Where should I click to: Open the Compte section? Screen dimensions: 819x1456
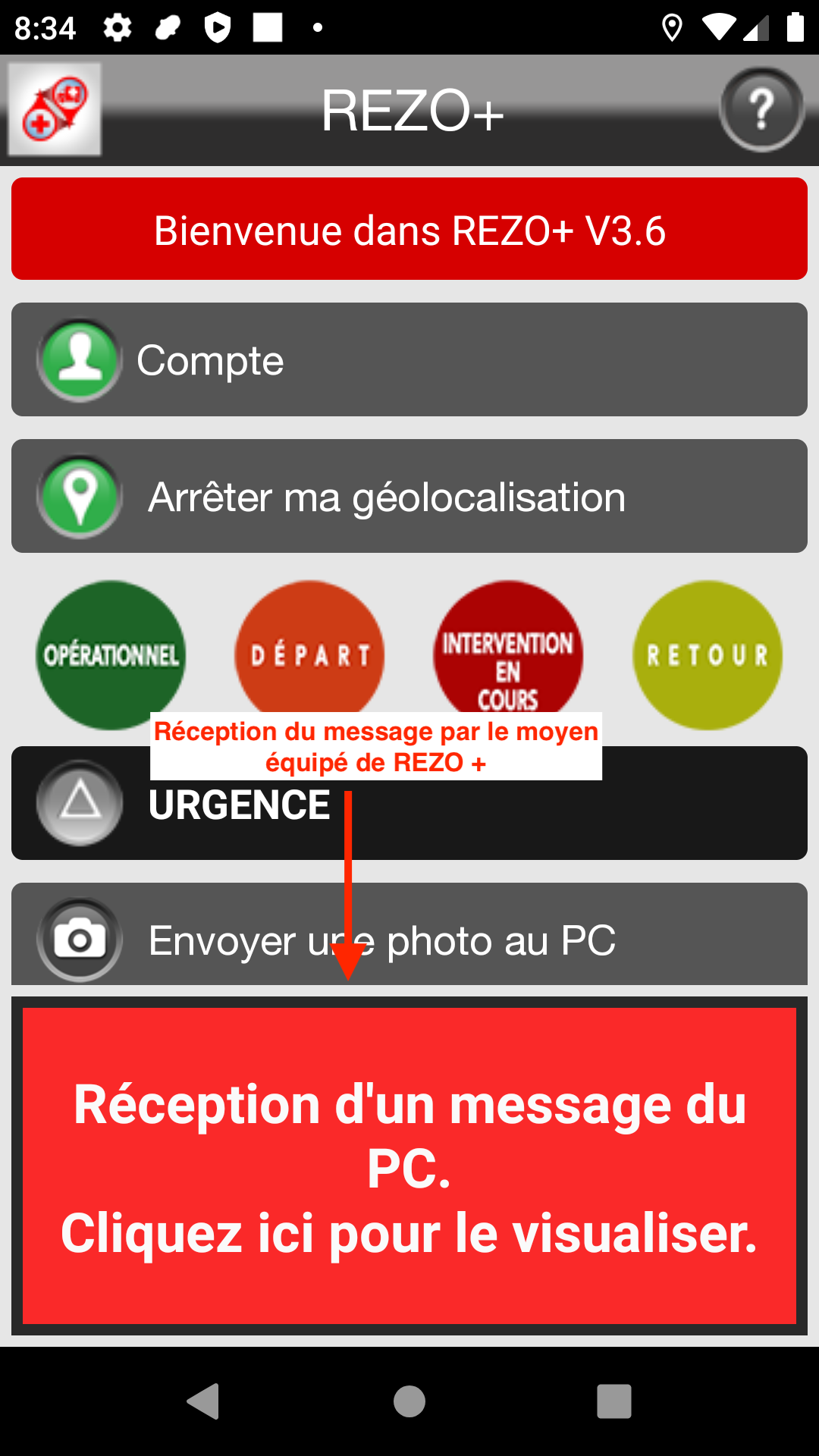pos(409,359)
